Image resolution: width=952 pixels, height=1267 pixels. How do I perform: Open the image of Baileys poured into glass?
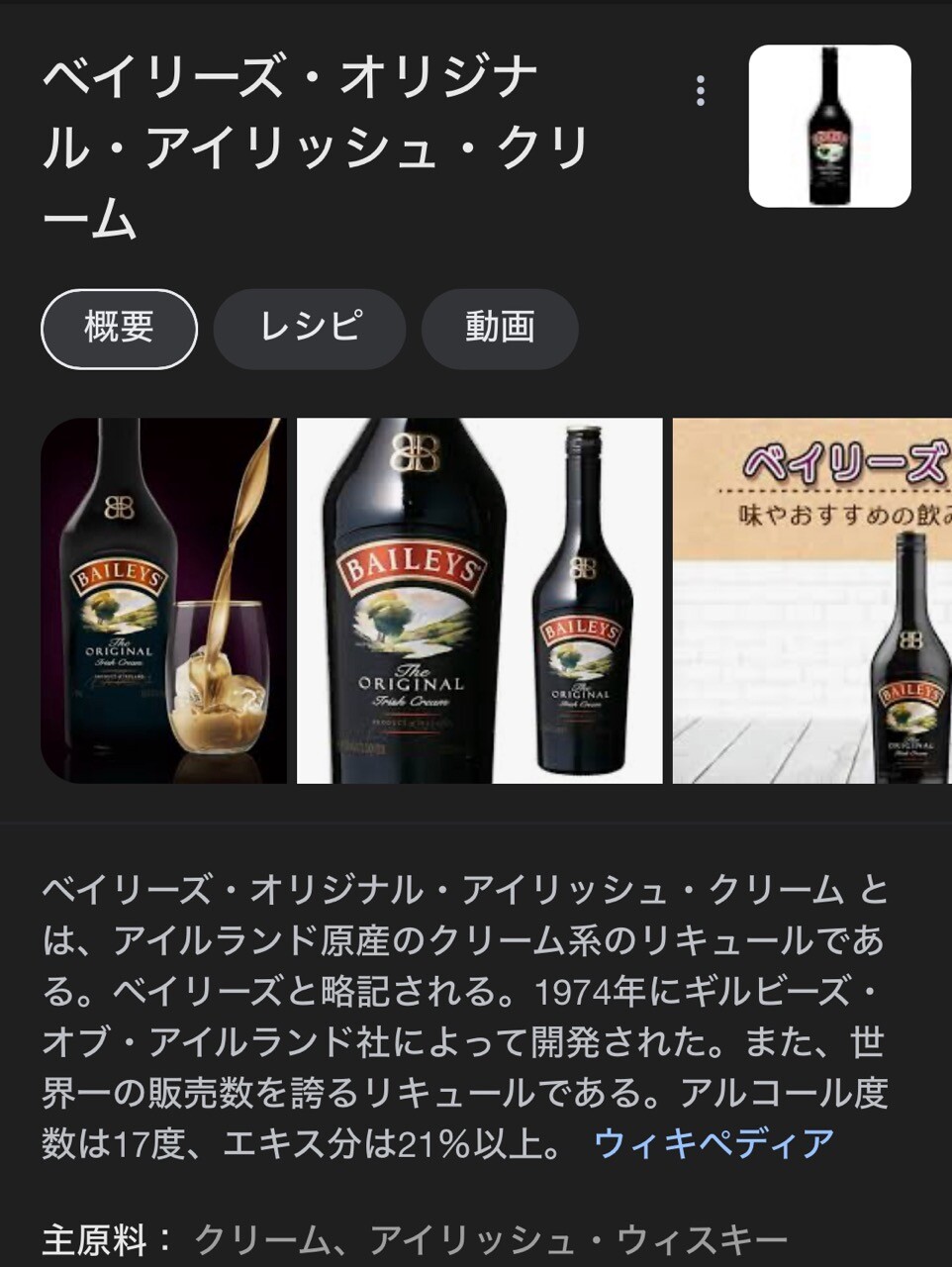tap(163, 601)
